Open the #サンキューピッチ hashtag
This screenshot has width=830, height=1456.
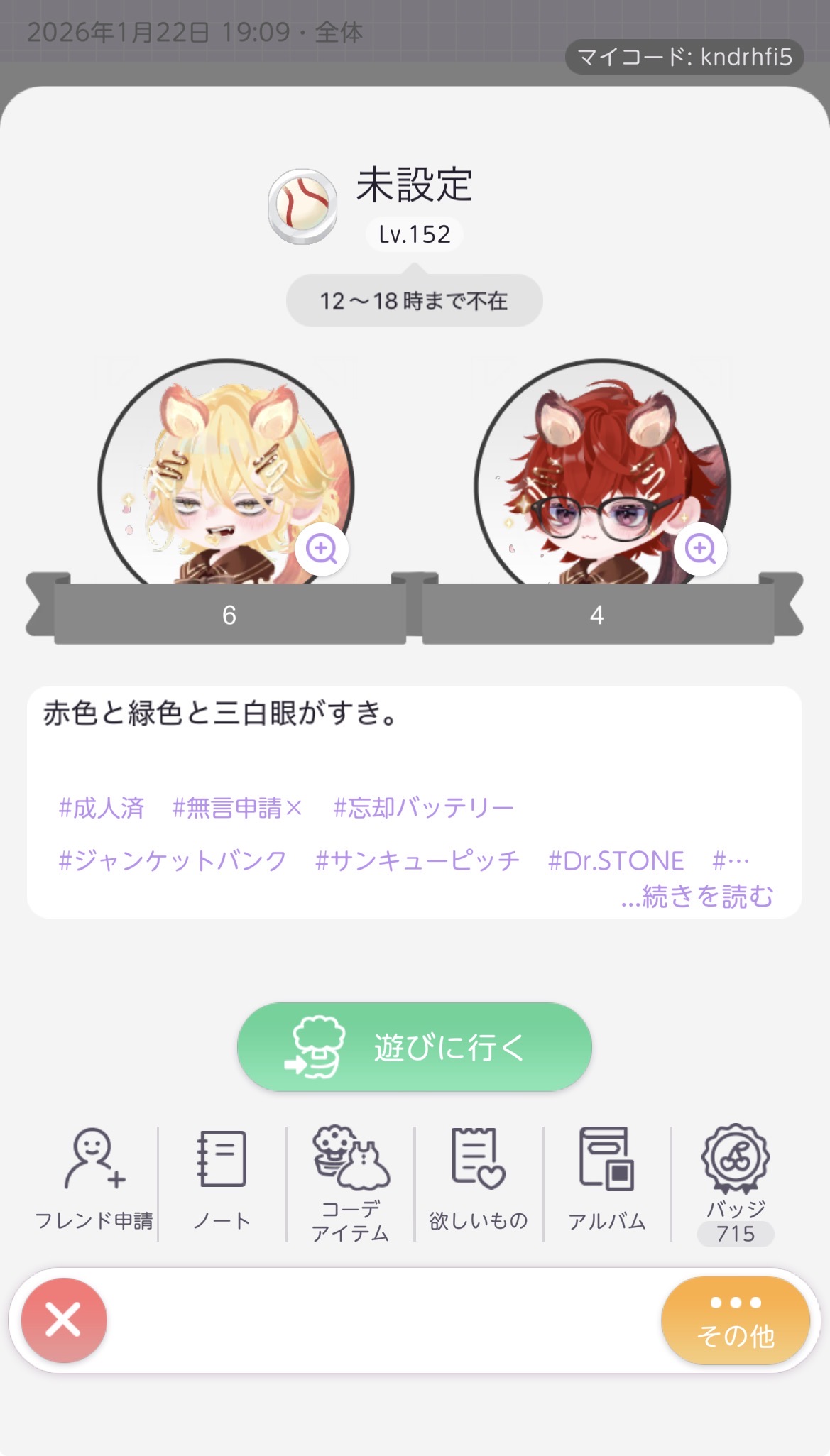click(x=417, y=861)
